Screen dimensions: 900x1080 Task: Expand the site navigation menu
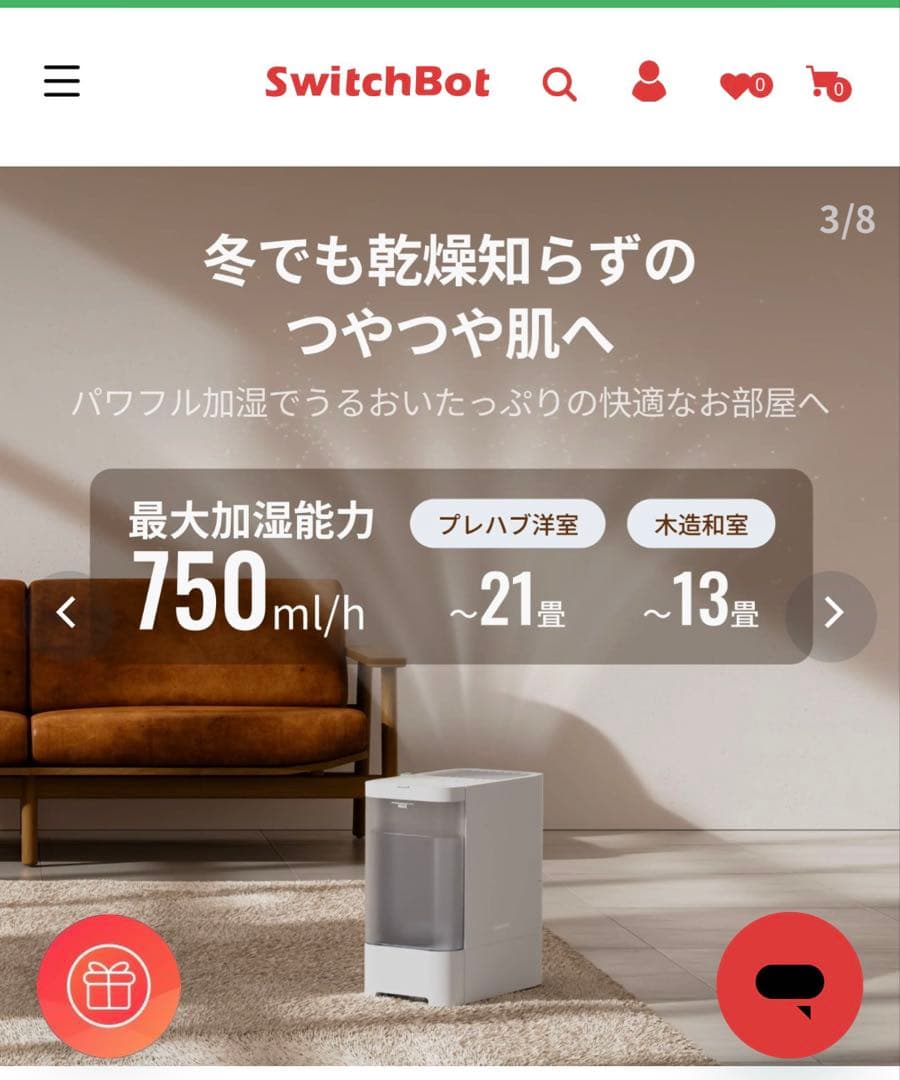coord(63,83)
